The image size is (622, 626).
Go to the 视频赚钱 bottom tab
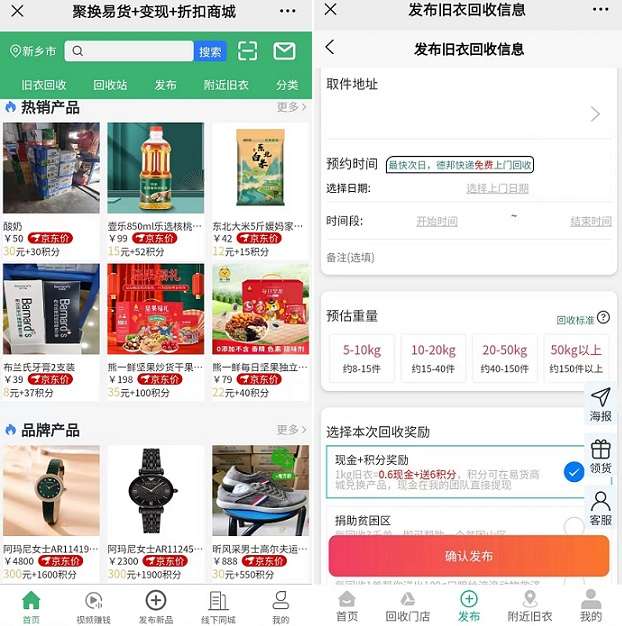tap(92, 605)
